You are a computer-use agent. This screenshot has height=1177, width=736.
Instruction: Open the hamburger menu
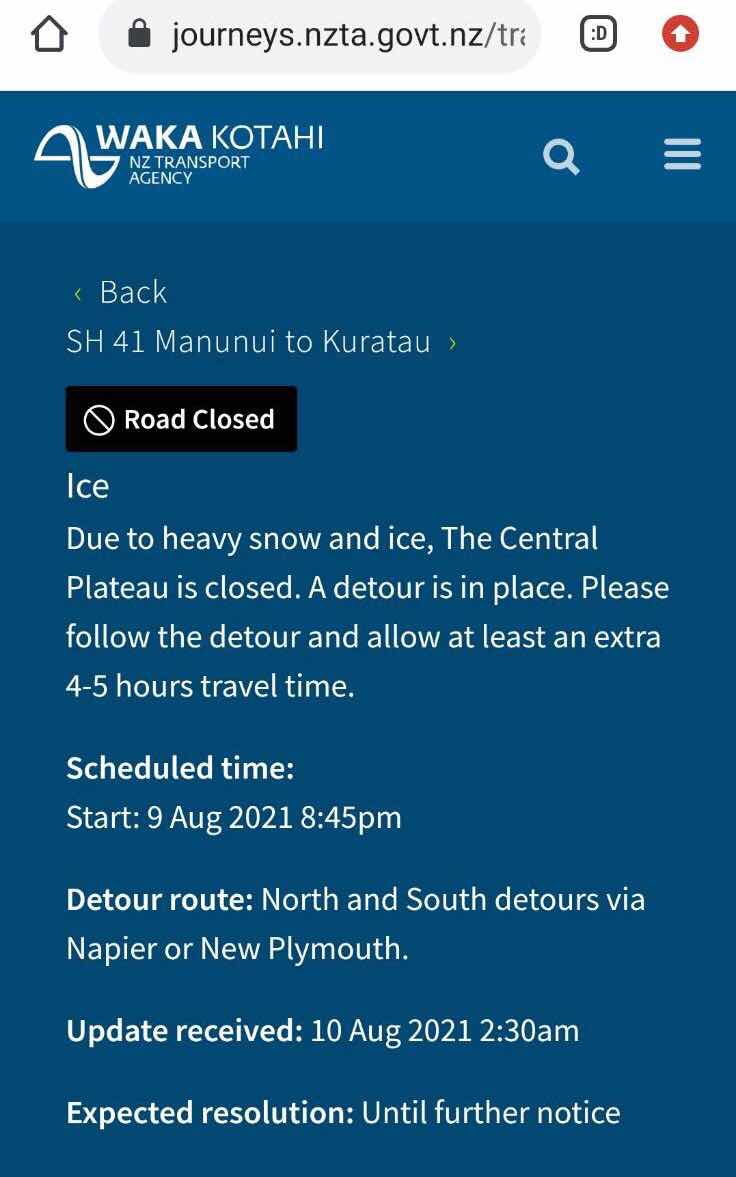coord(682,155)
